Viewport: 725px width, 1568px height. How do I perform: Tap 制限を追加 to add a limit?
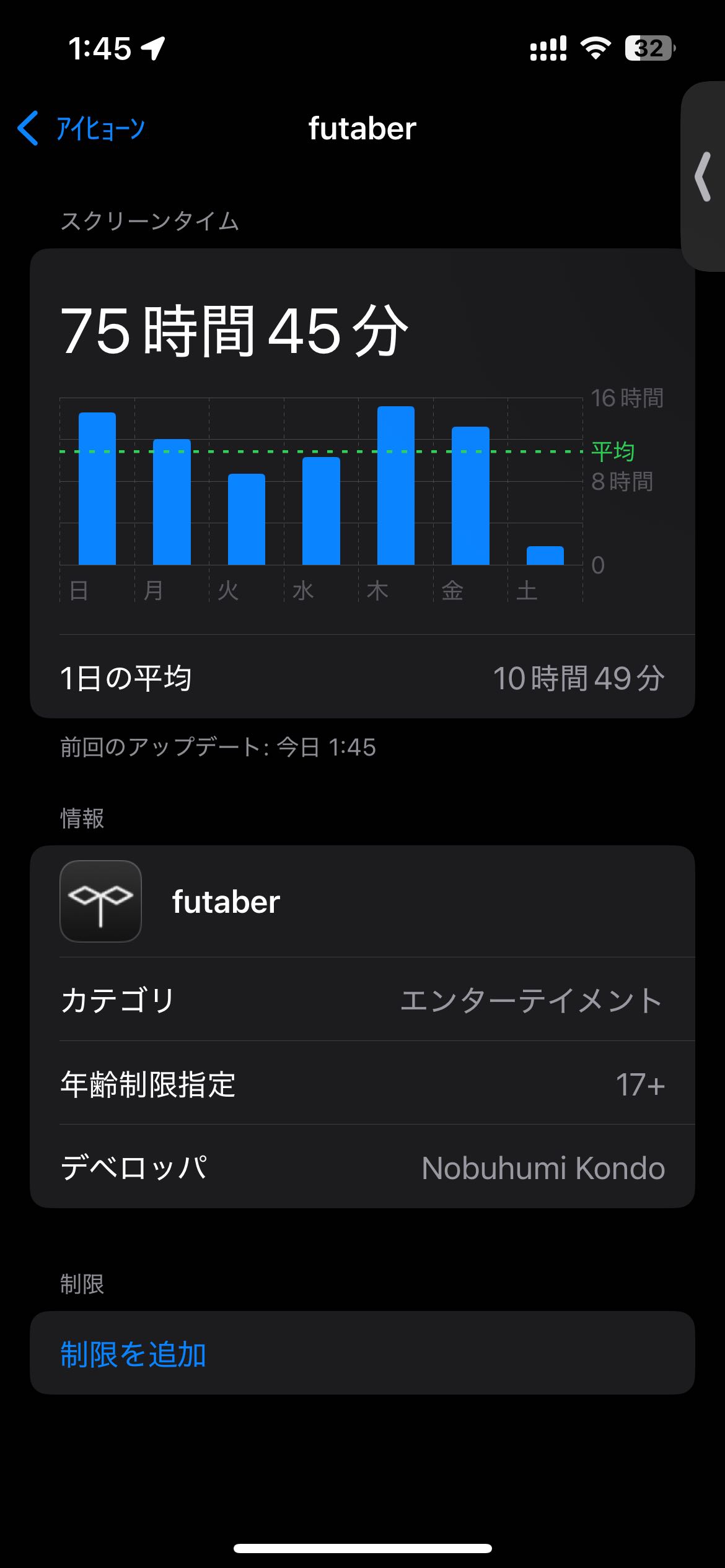(133, 1354)
